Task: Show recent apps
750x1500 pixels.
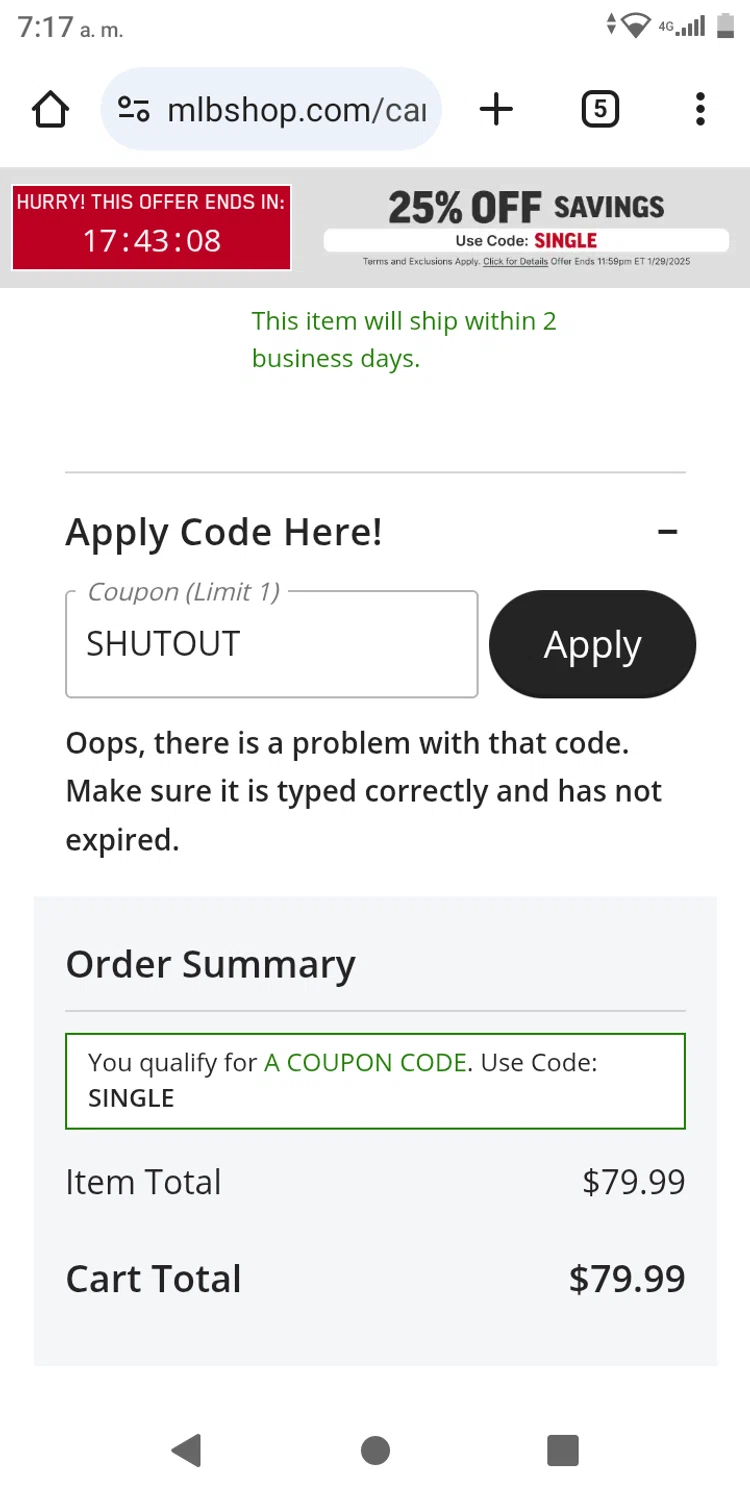Action: [x=563, y=1450]
